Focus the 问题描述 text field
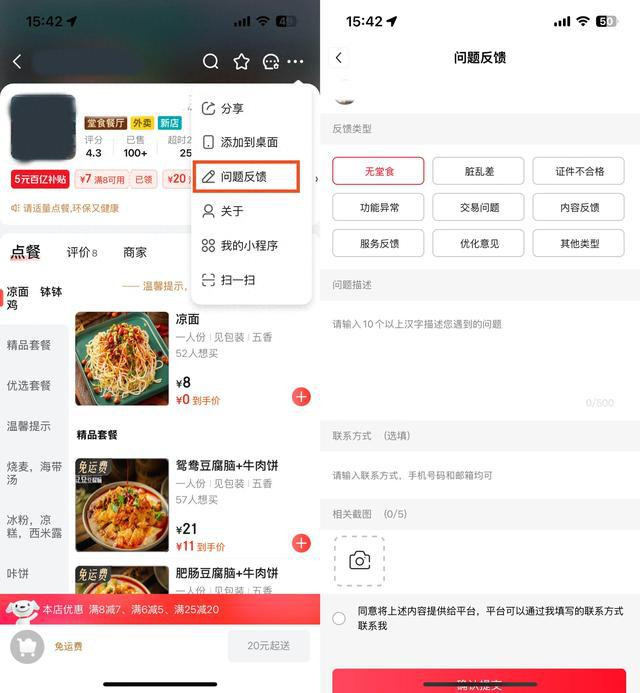640x693 pixels. [x=480, y=350]
